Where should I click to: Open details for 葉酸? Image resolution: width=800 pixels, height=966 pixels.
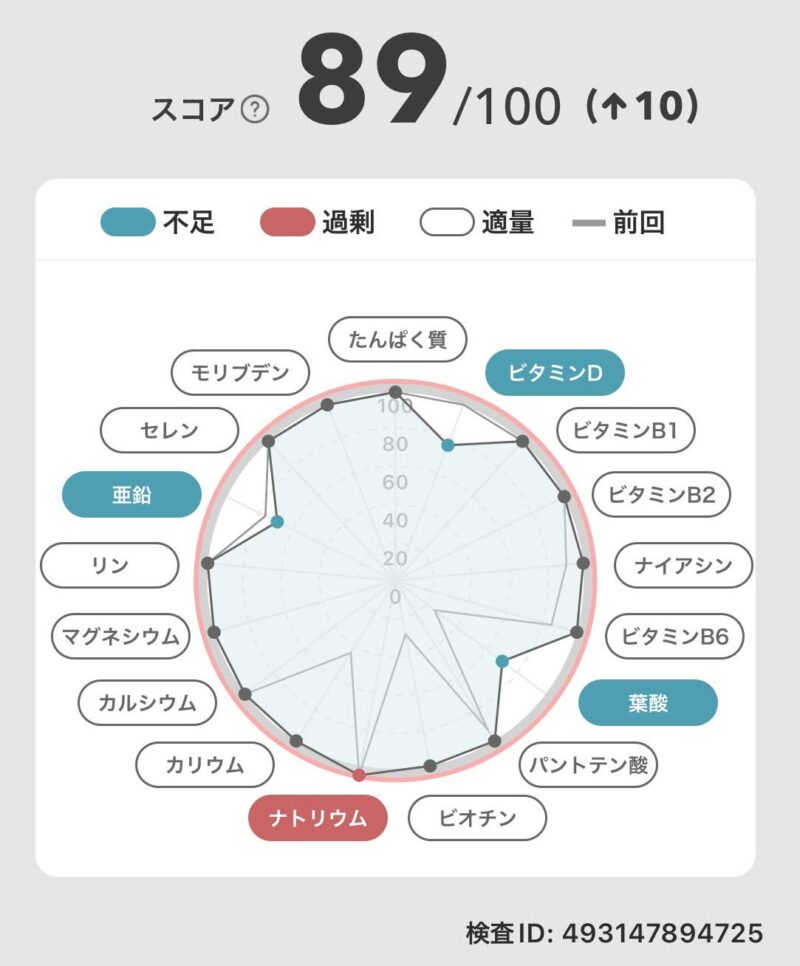(649, 703)
